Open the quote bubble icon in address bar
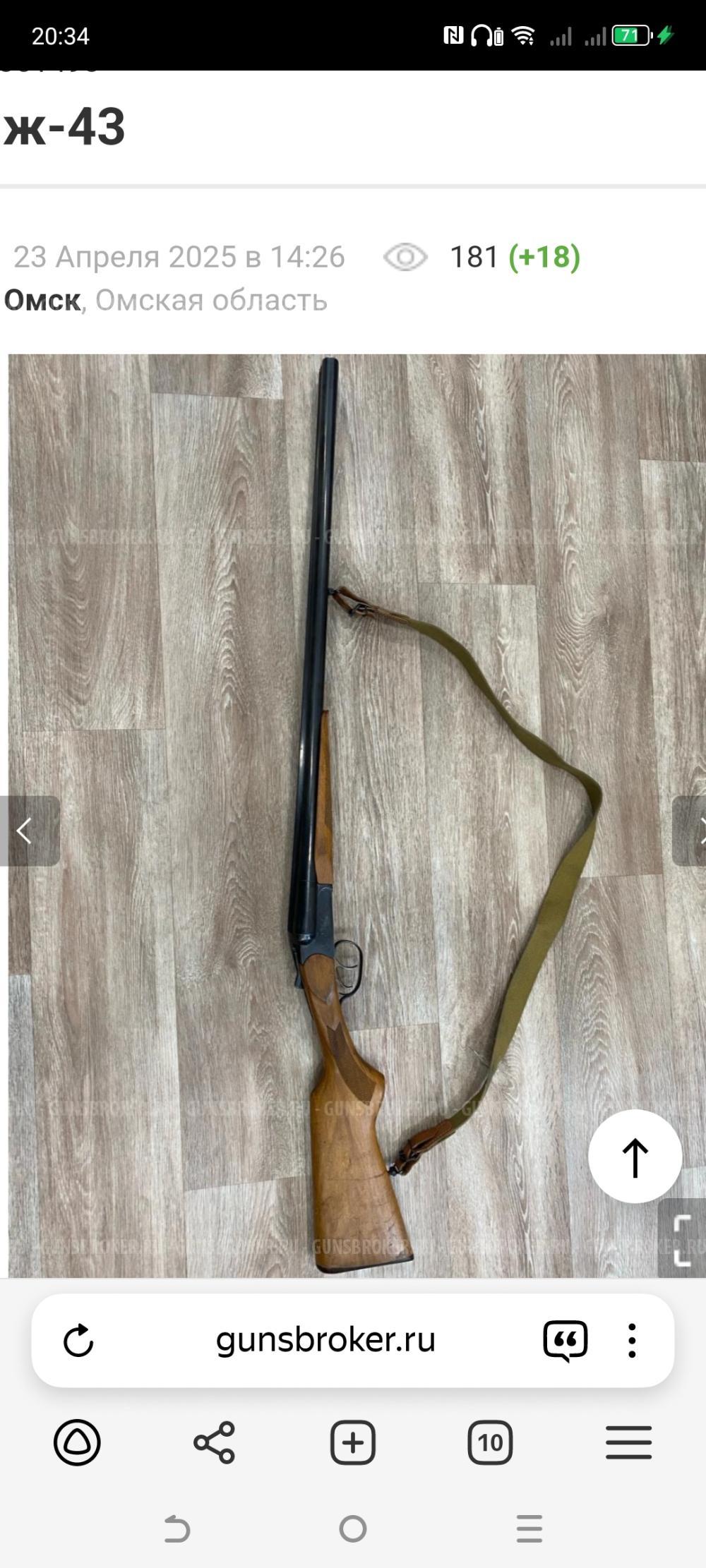Image resolution: width=706 pixels, height=1568 pixels. pos(565,1340)
